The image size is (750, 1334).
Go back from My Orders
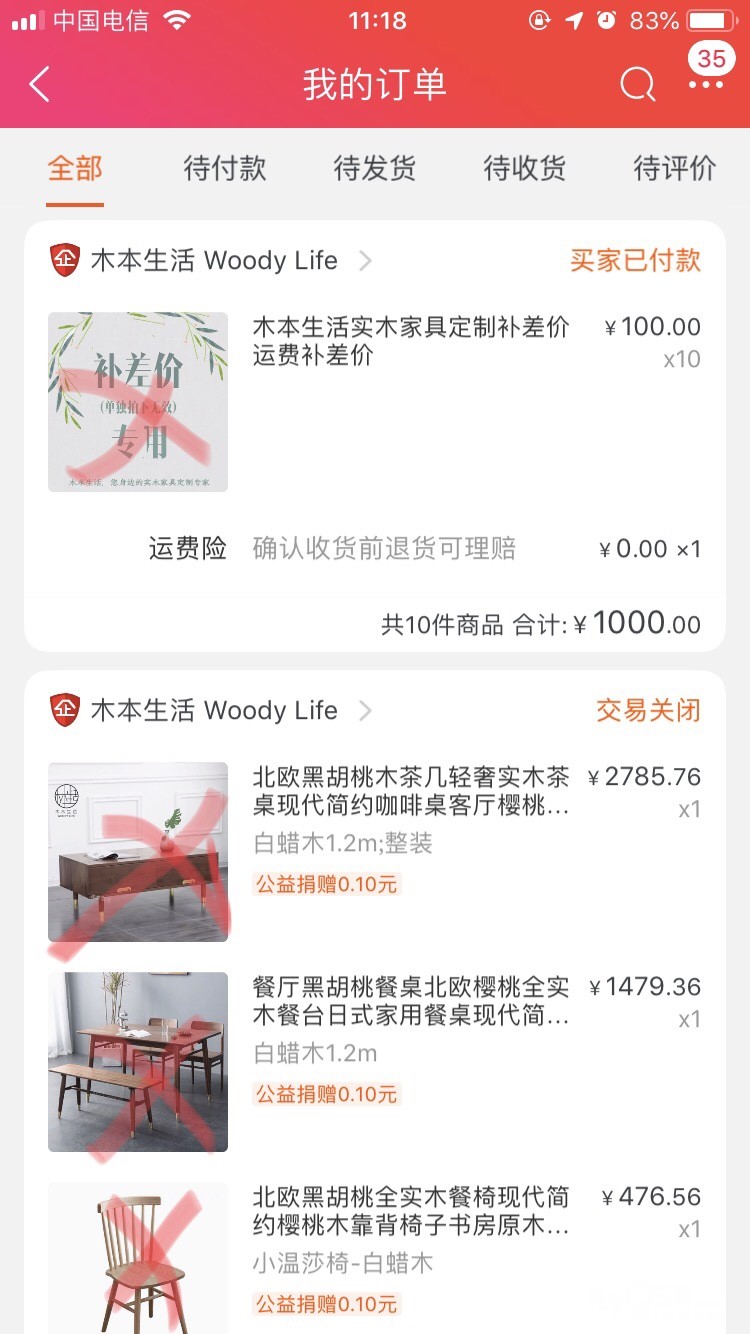[x=40, y=85]
